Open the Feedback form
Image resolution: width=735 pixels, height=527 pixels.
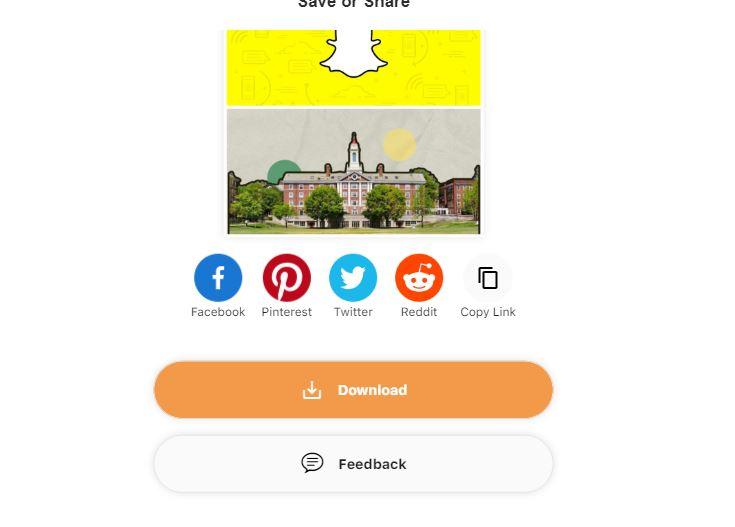coord(353,464)
